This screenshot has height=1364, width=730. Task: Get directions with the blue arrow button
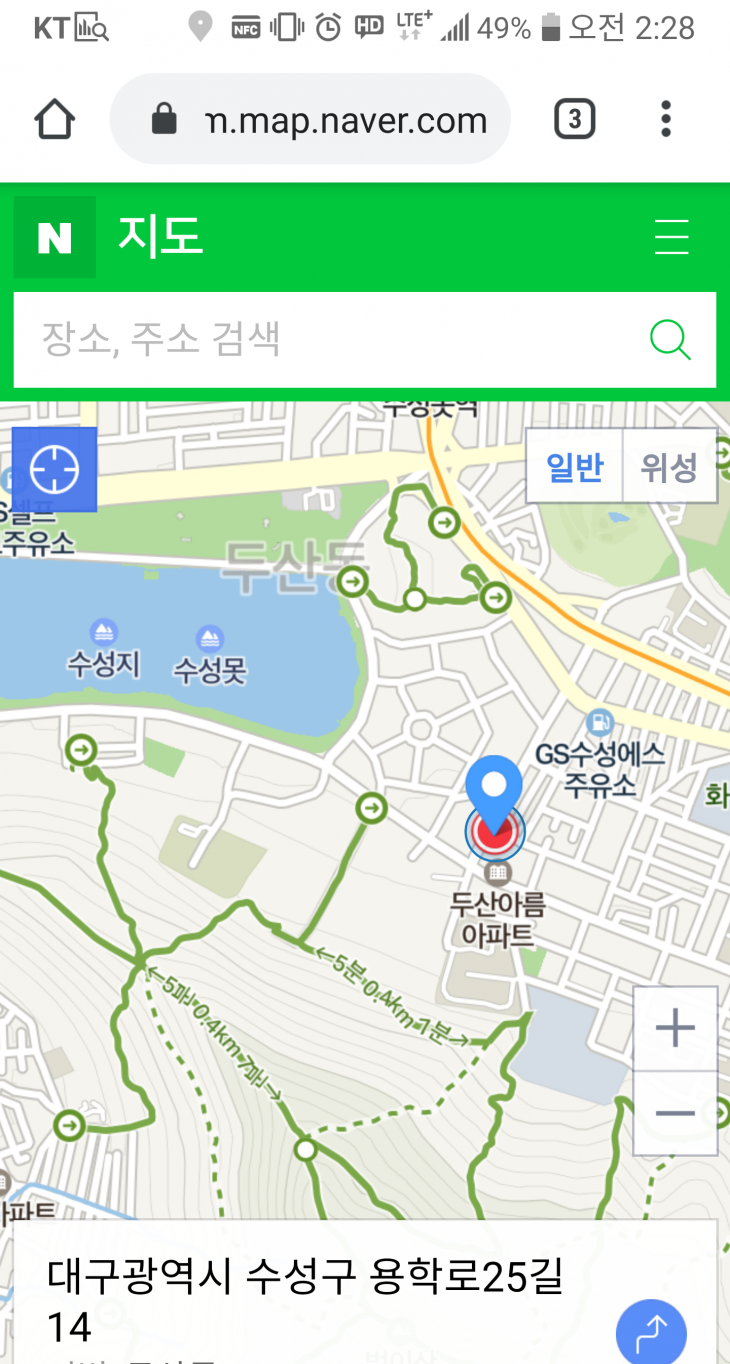(x=651, y=1332)
